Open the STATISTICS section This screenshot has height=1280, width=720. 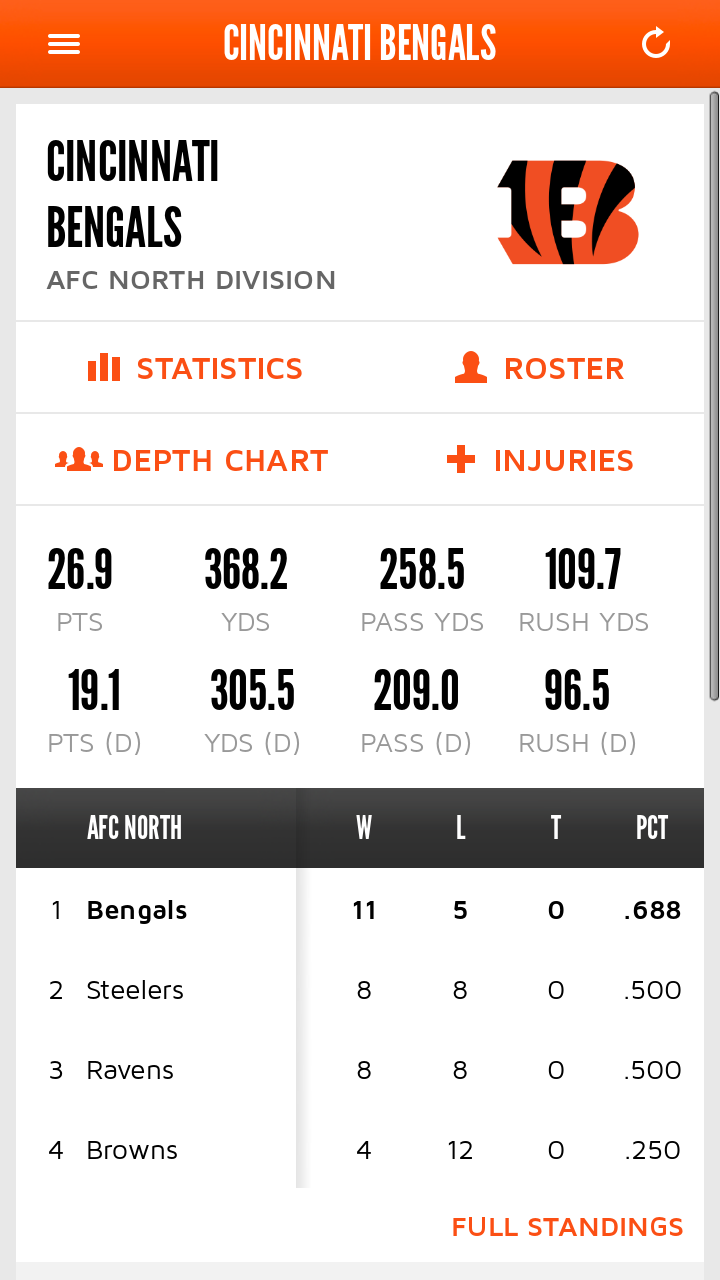[218, 368]
